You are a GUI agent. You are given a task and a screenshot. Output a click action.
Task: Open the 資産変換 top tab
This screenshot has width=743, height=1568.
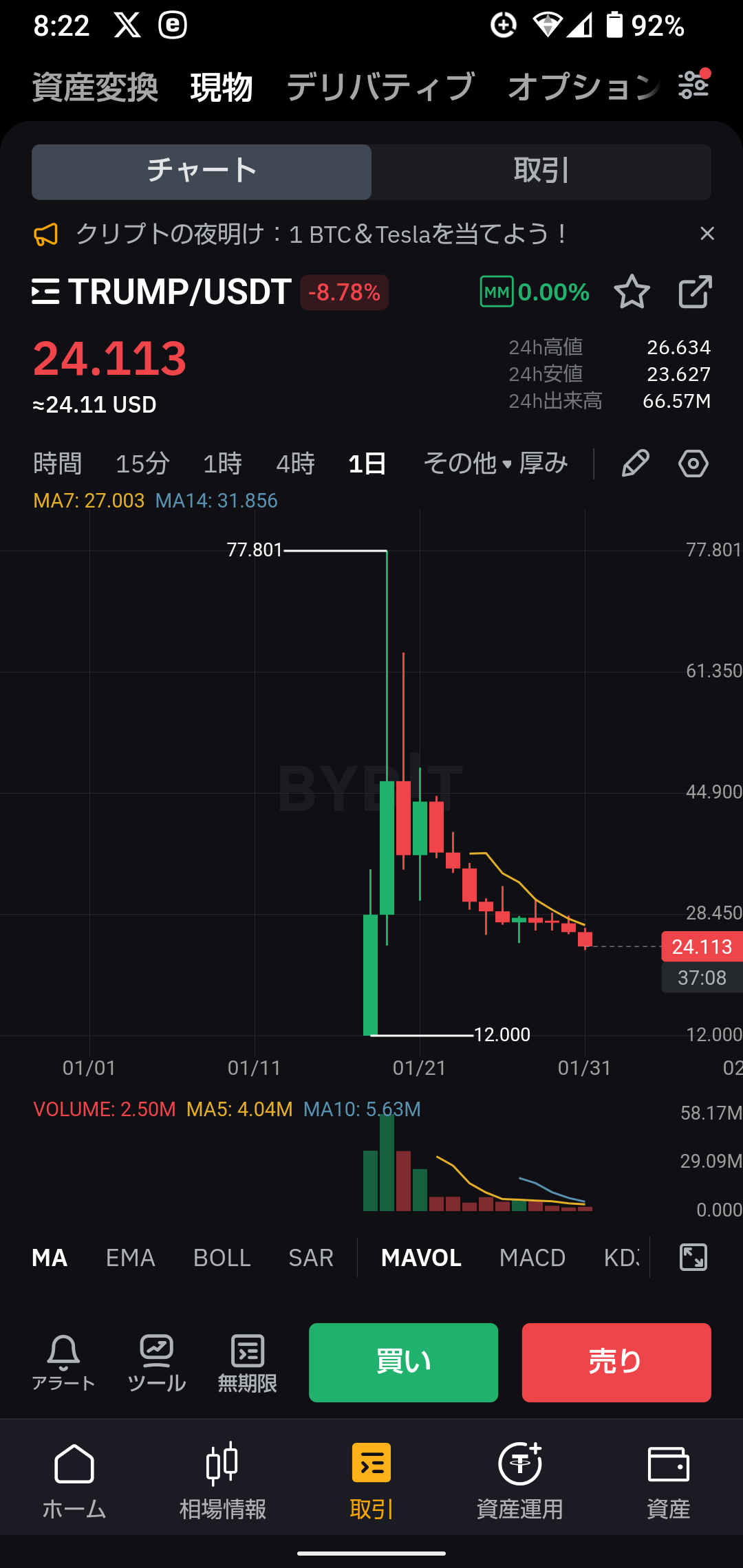tap(96, 87)
